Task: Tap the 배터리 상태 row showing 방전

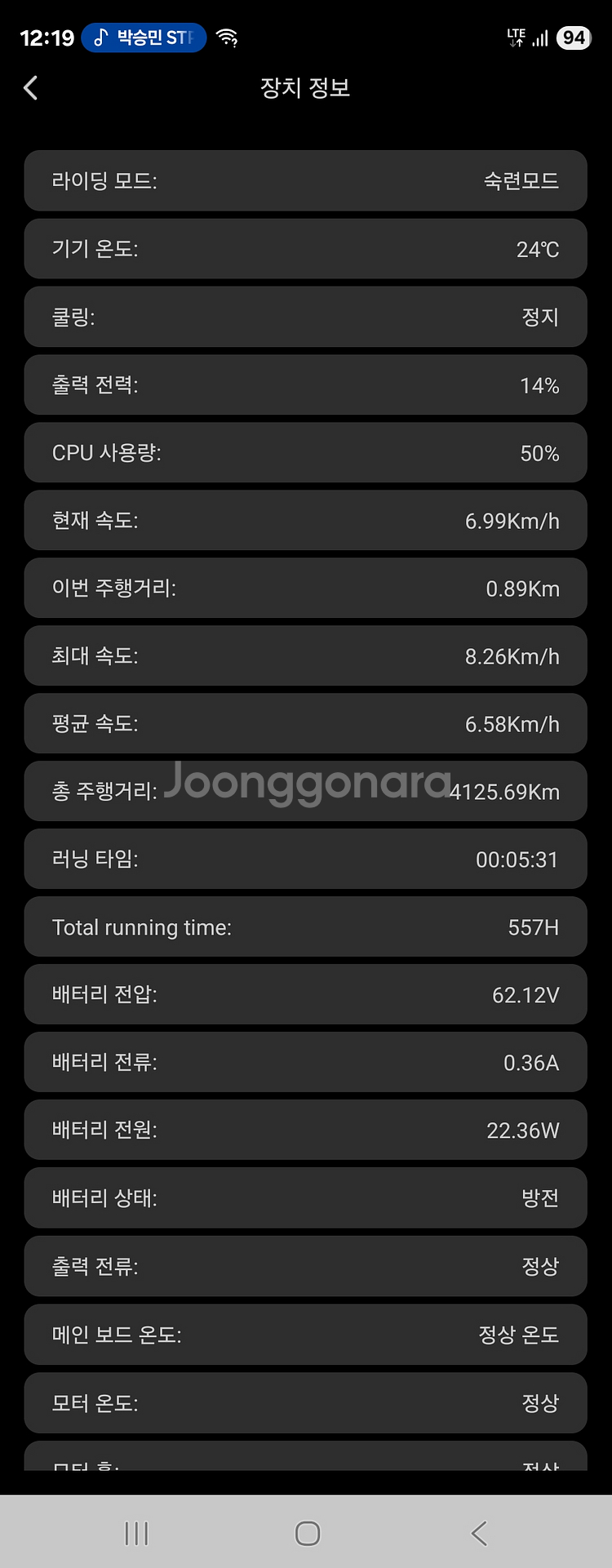Action: pos(306,1197)
